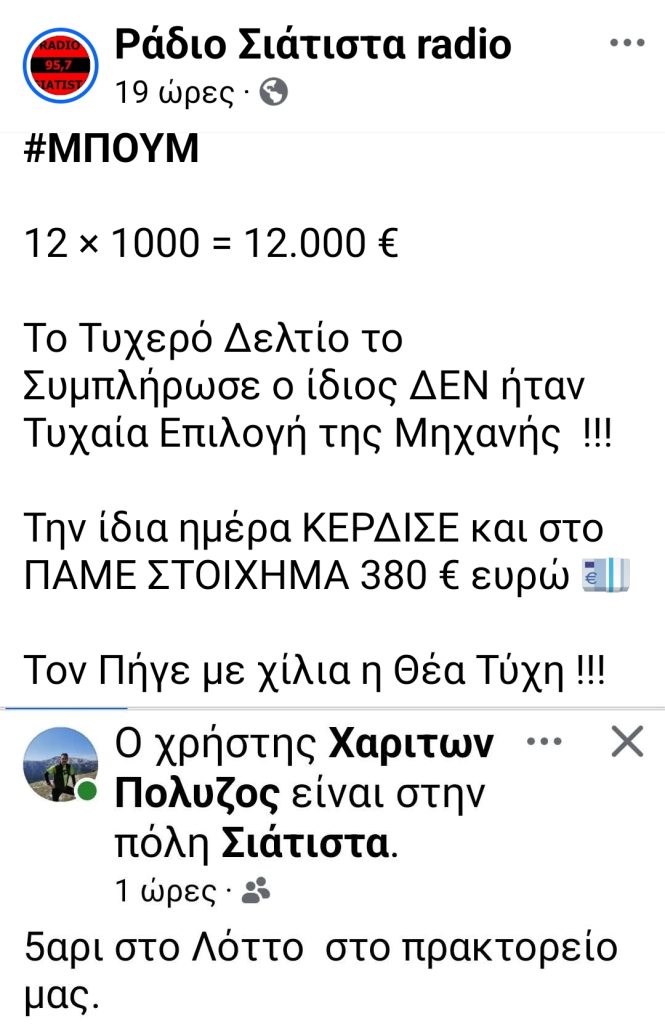Open options menu of Χαριτων Πολυζος post
Image resolution: width=665 pixels, height=1024 pixels.
tap(544, 743)
